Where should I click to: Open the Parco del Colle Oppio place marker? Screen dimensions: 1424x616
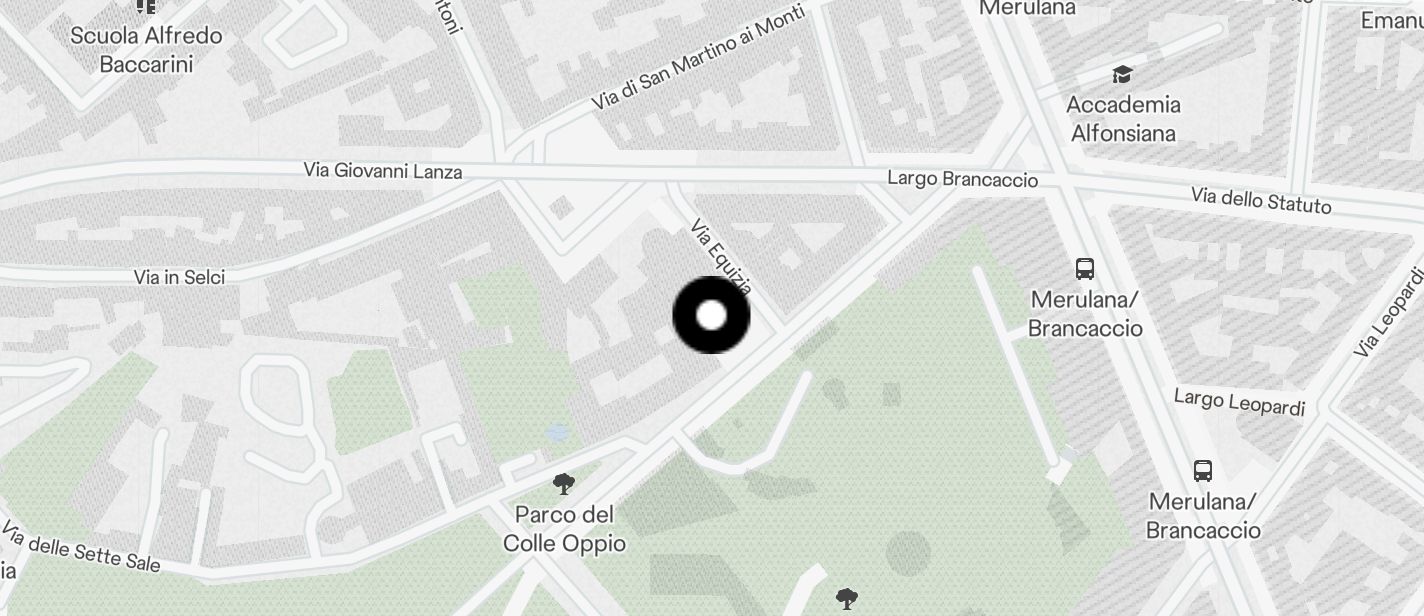[x=564, y=486]
